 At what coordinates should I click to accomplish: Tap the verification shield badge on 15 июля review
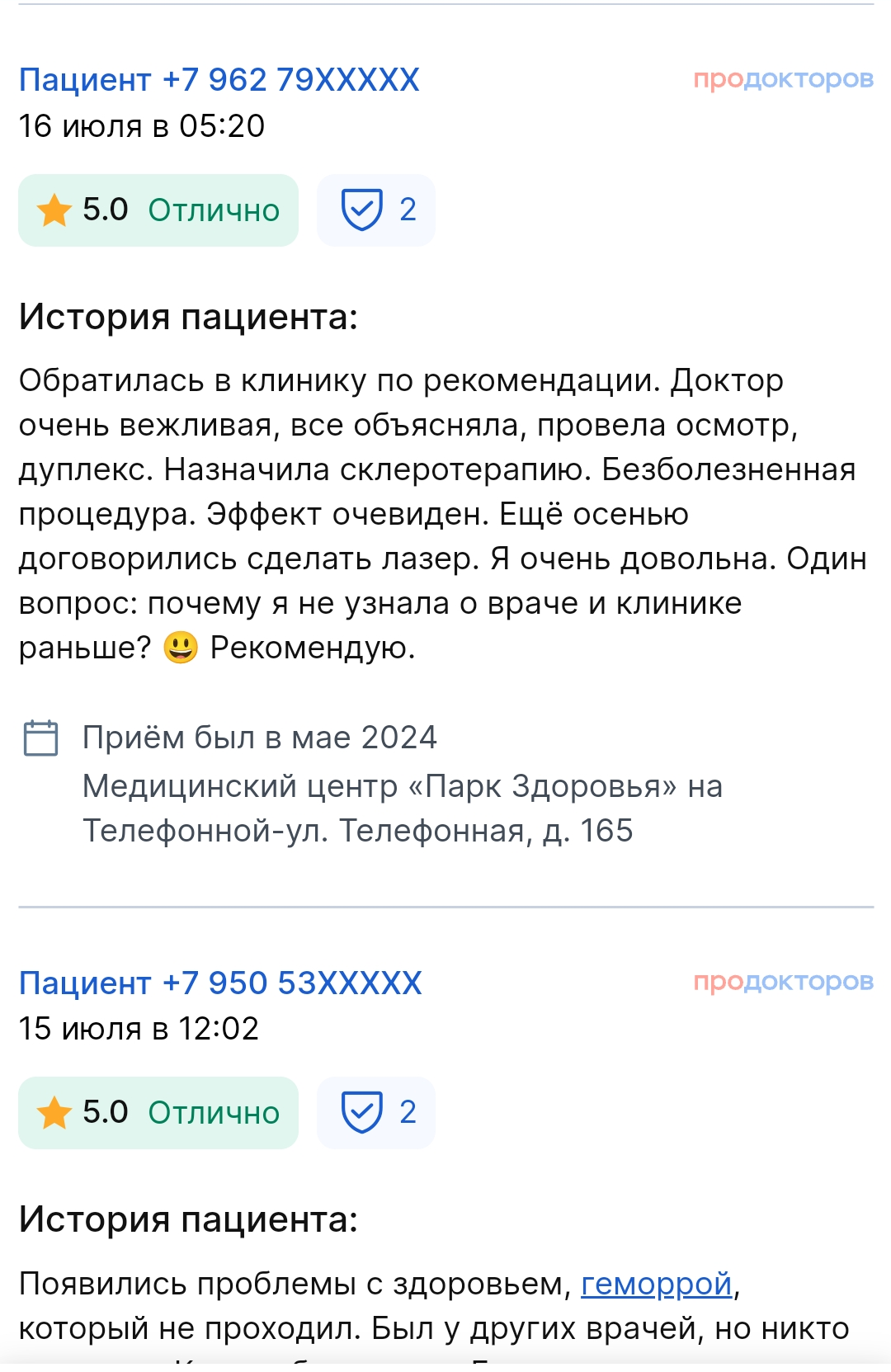tap(375, 1113)
